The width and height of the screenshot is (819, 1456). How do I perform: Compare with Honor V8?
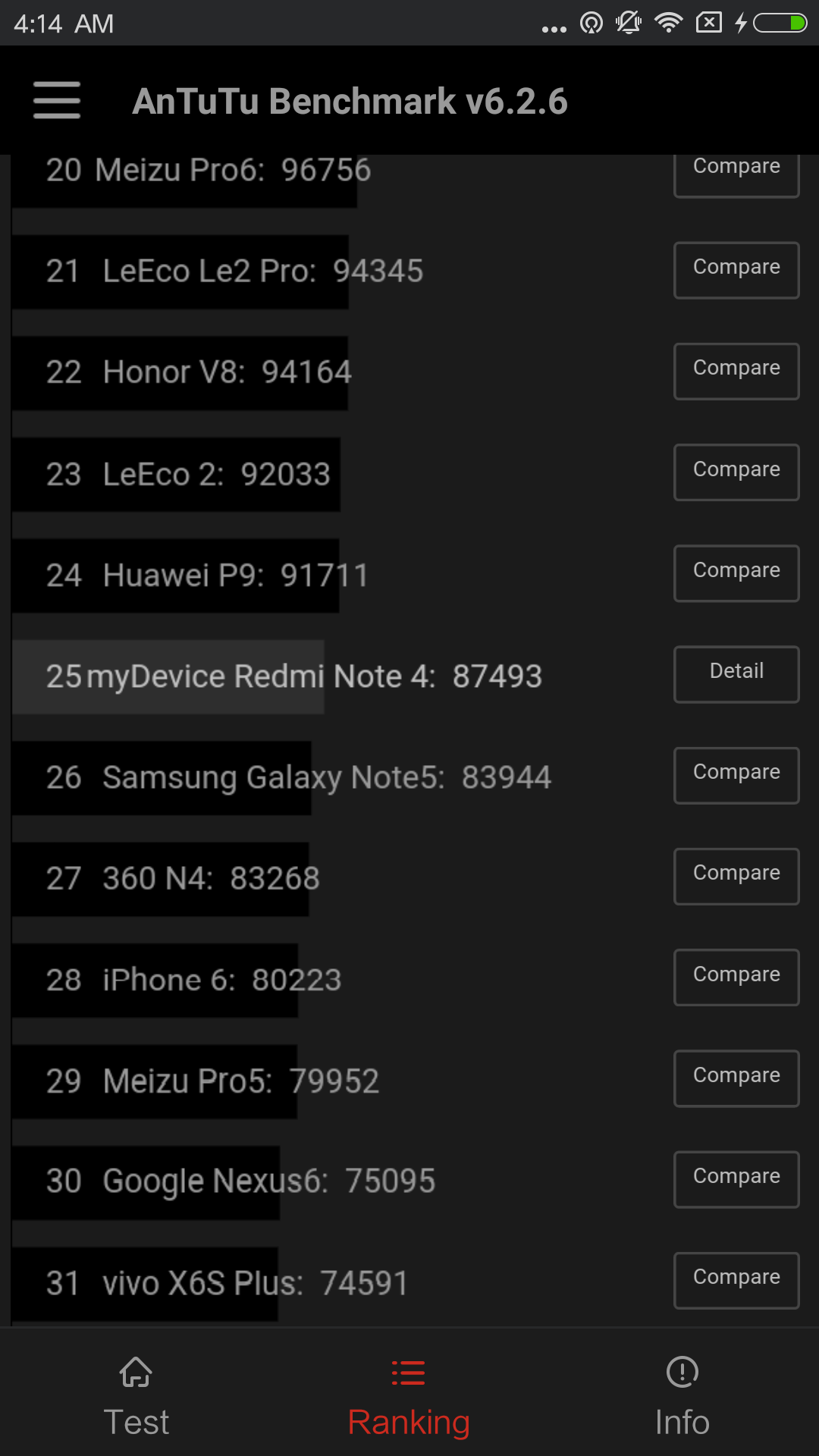[736, 371]
